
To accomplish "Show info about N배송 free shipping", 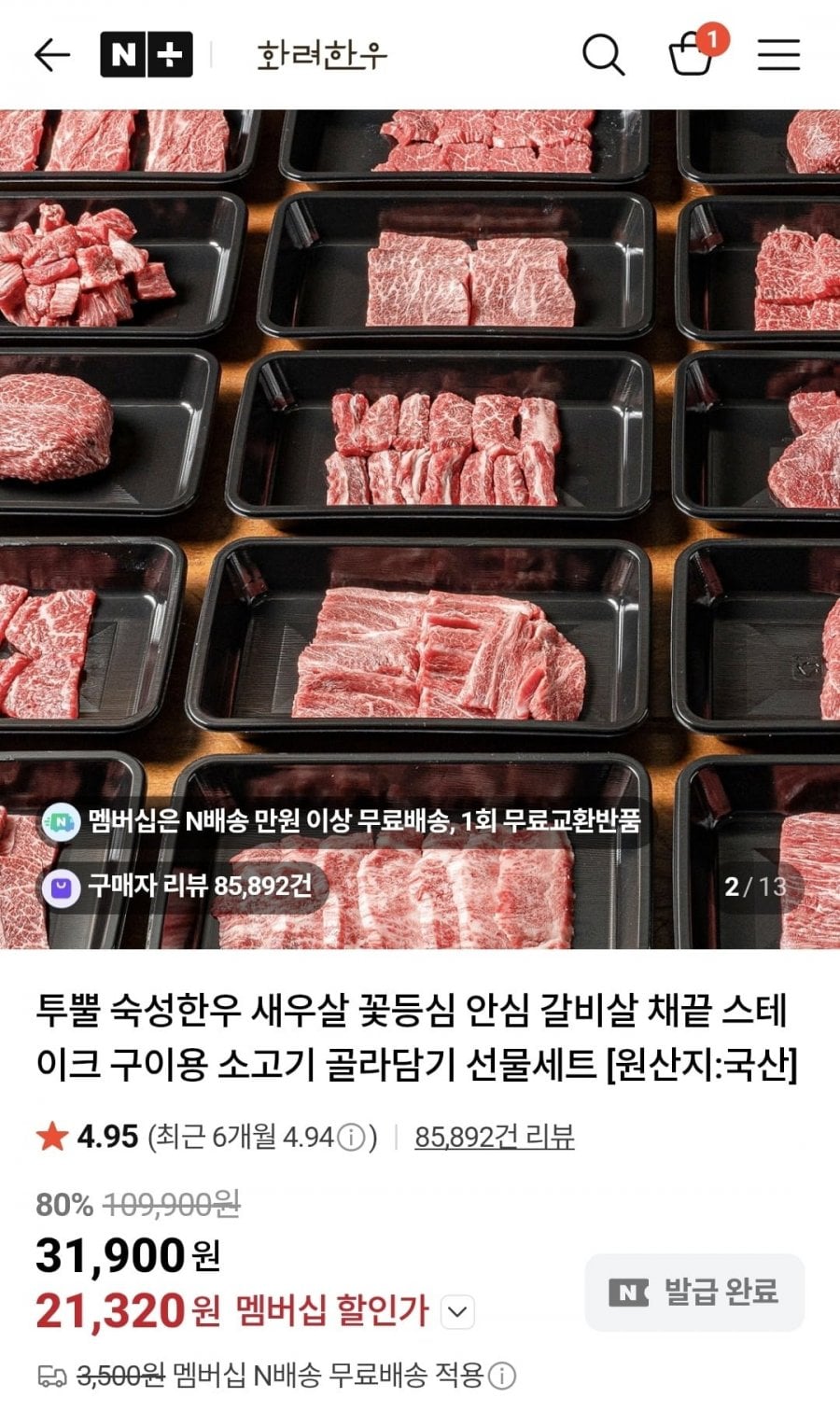I will click(x=502, y=1376).
